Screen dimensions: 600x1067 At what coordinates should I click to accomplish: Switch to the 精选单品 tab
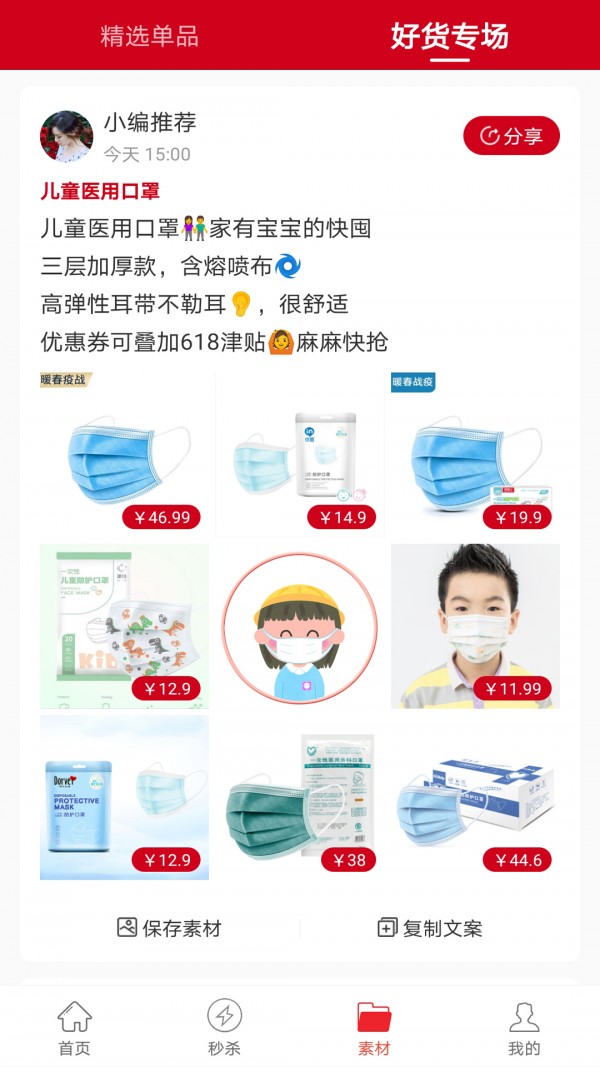click(150, 37)
